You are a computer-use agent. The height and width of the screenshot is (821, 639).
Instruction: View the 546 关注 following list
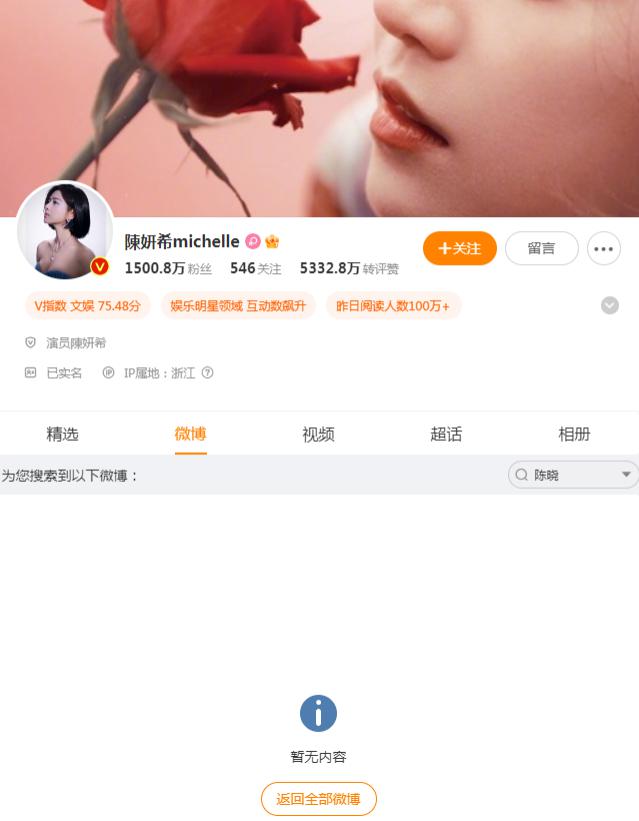click(255, 269)
